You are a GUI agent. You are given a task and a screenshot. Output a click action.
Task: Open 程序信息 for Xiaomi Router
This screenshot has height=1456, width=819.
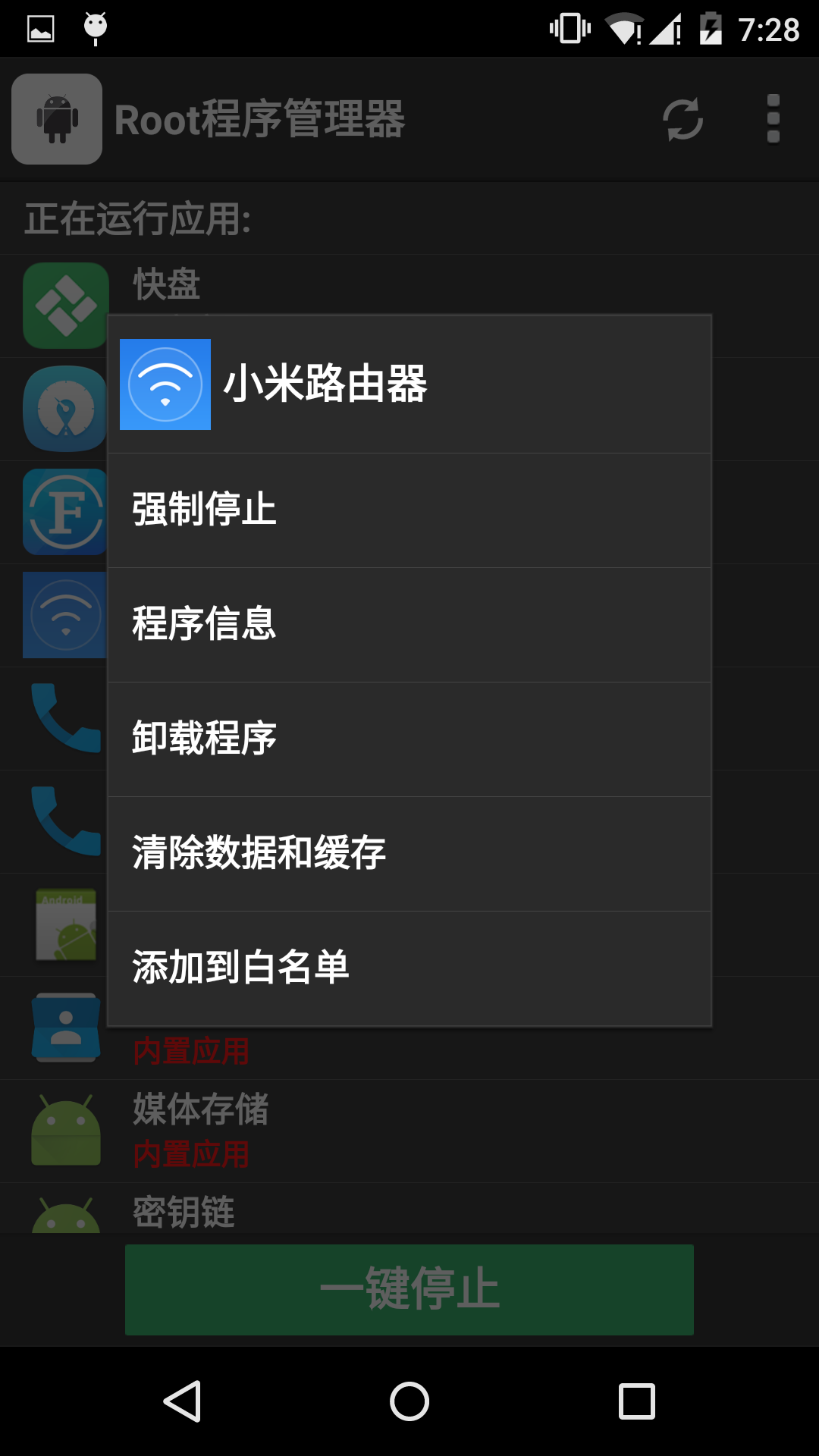point(409,625)
